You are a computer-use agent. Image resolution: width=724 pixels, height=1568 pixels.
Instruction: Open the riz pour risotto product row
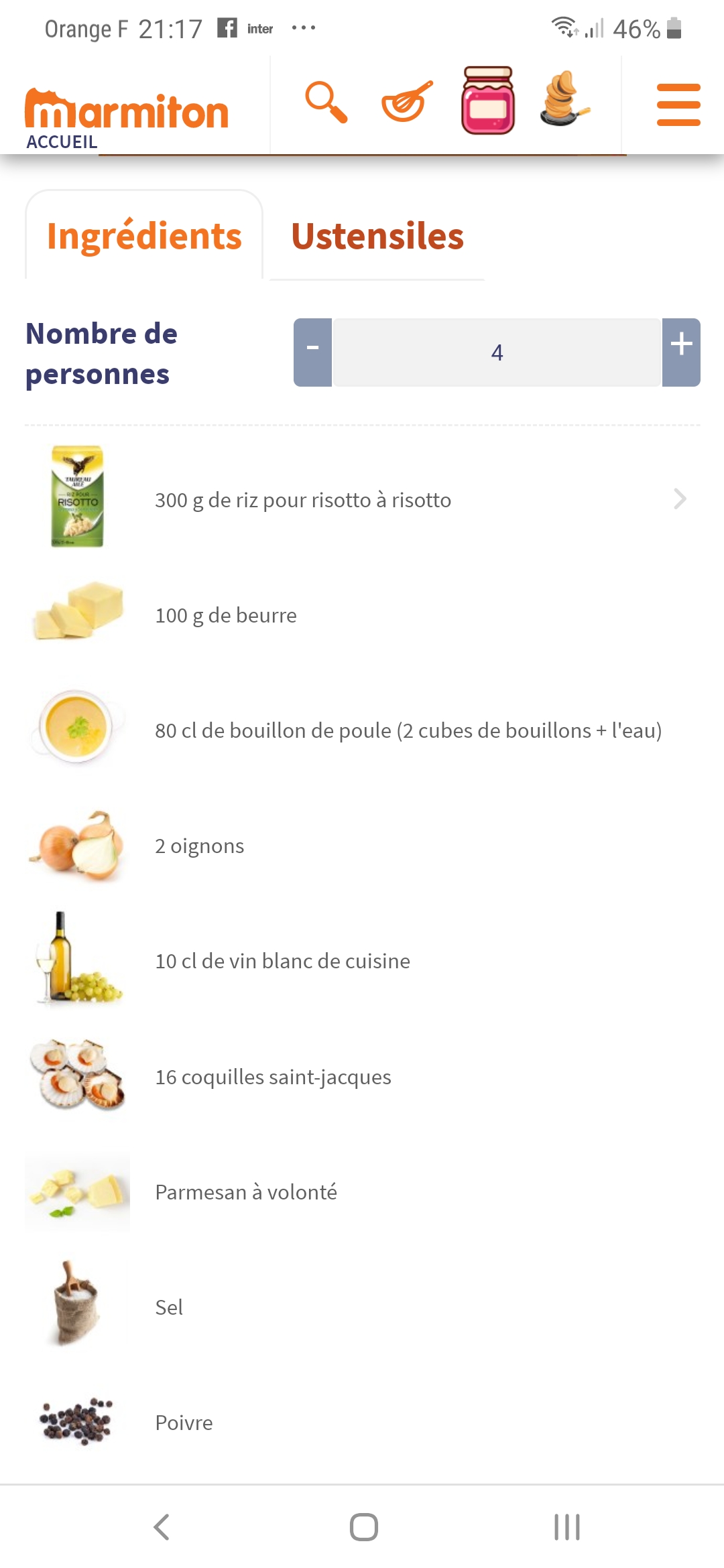pos(362,499)
